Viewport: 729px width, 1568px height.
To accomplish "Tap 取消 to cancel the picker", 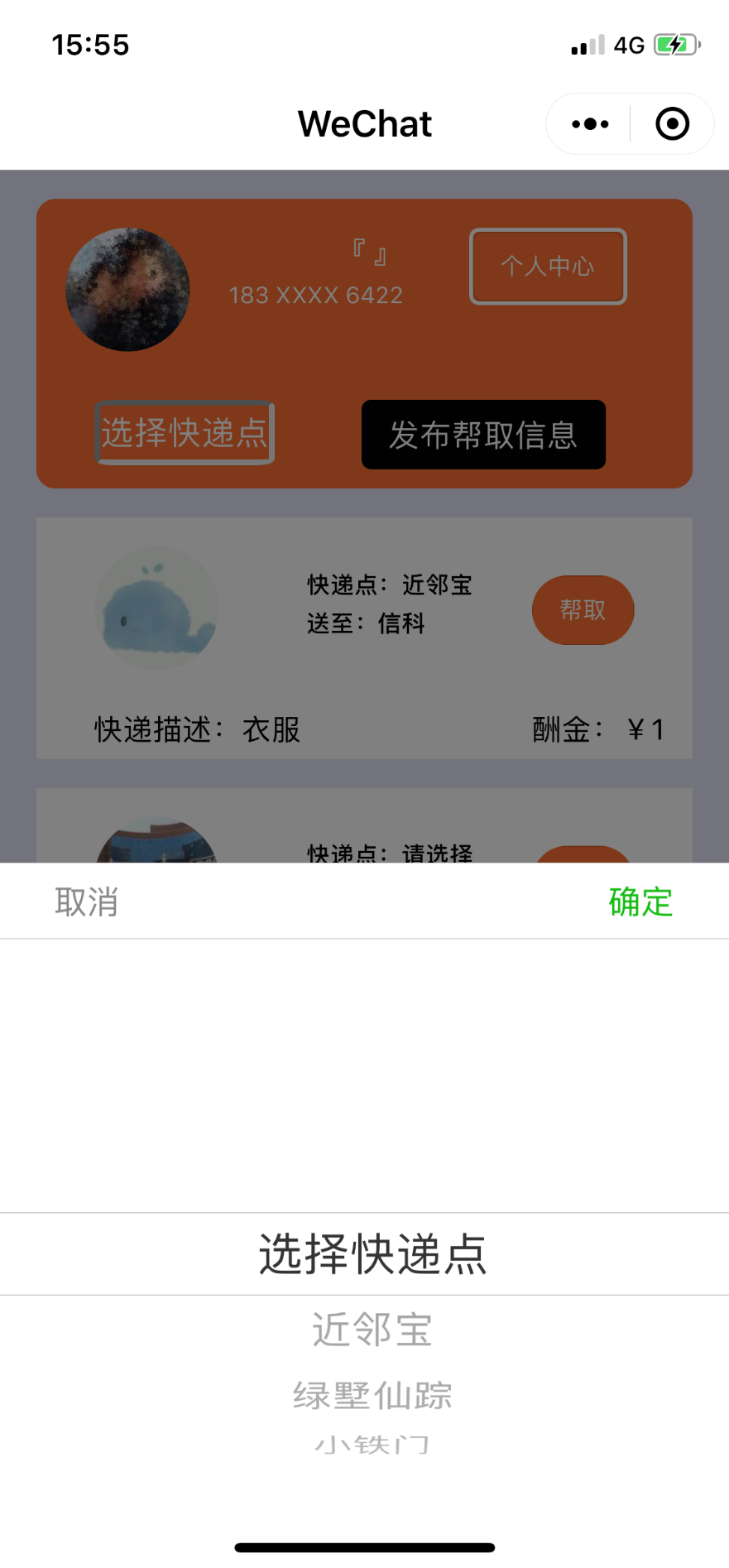I will (87, 902).
